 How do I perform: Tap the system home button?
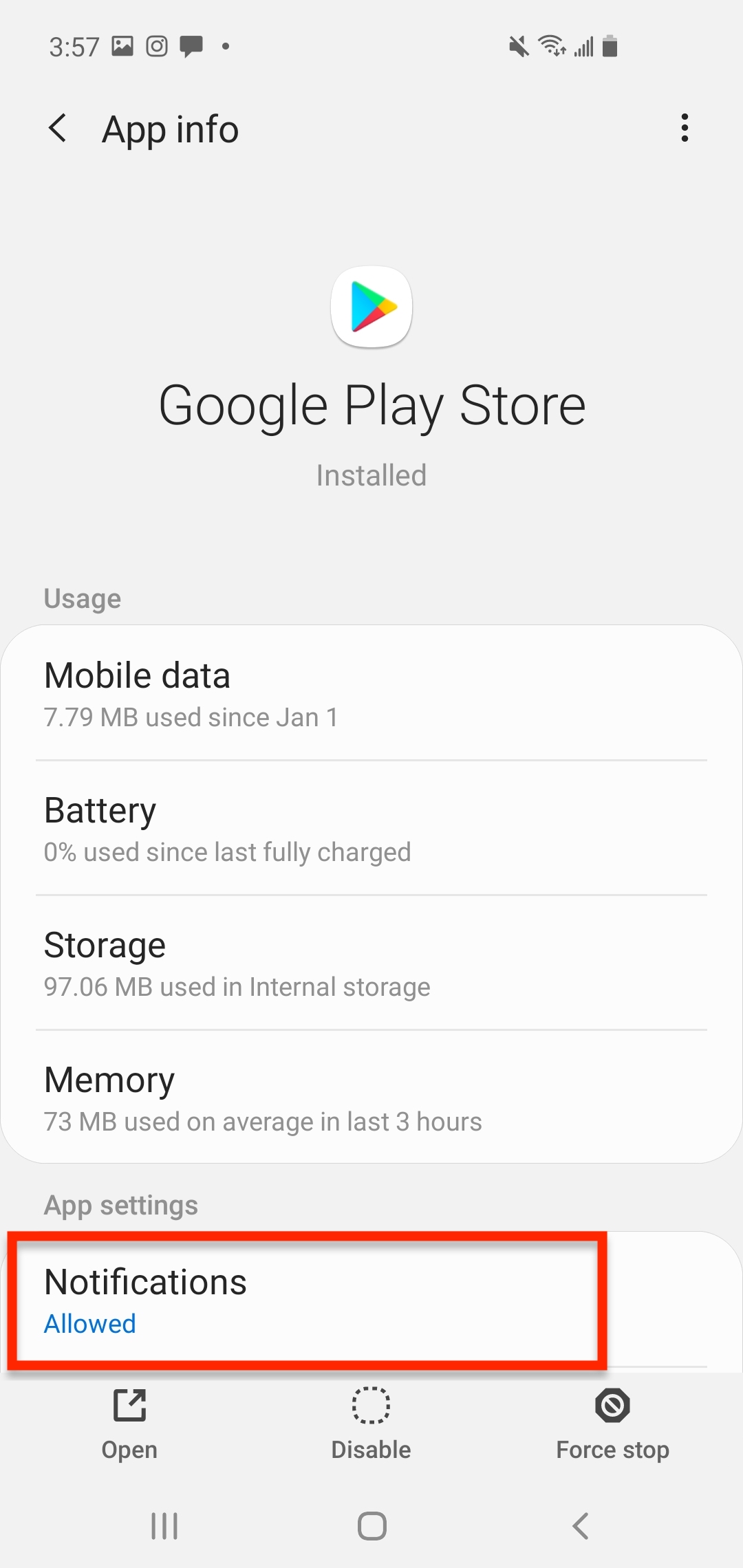point(371,1526)
